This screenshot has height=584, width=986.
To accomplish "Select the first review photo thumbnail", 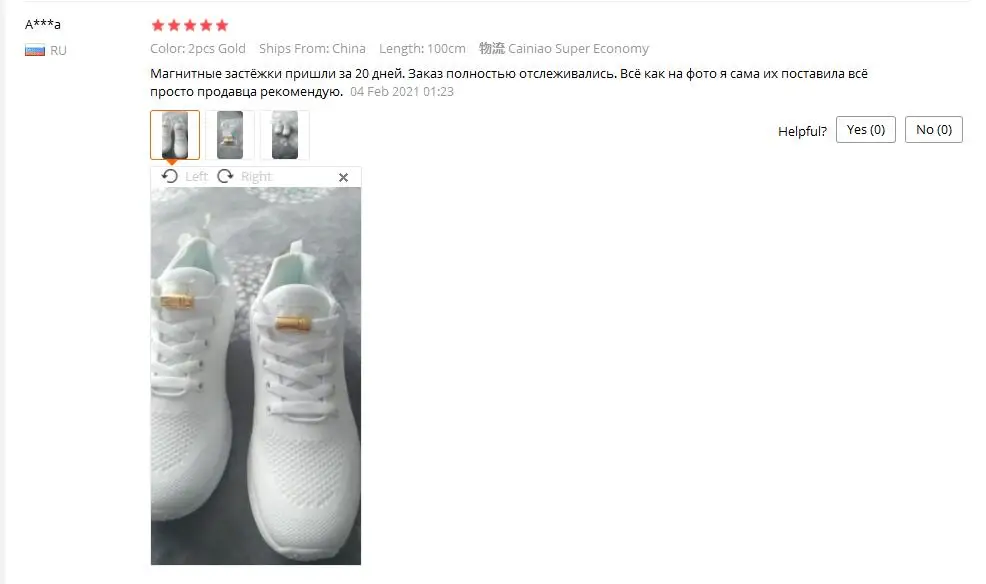I will point(175,135).
